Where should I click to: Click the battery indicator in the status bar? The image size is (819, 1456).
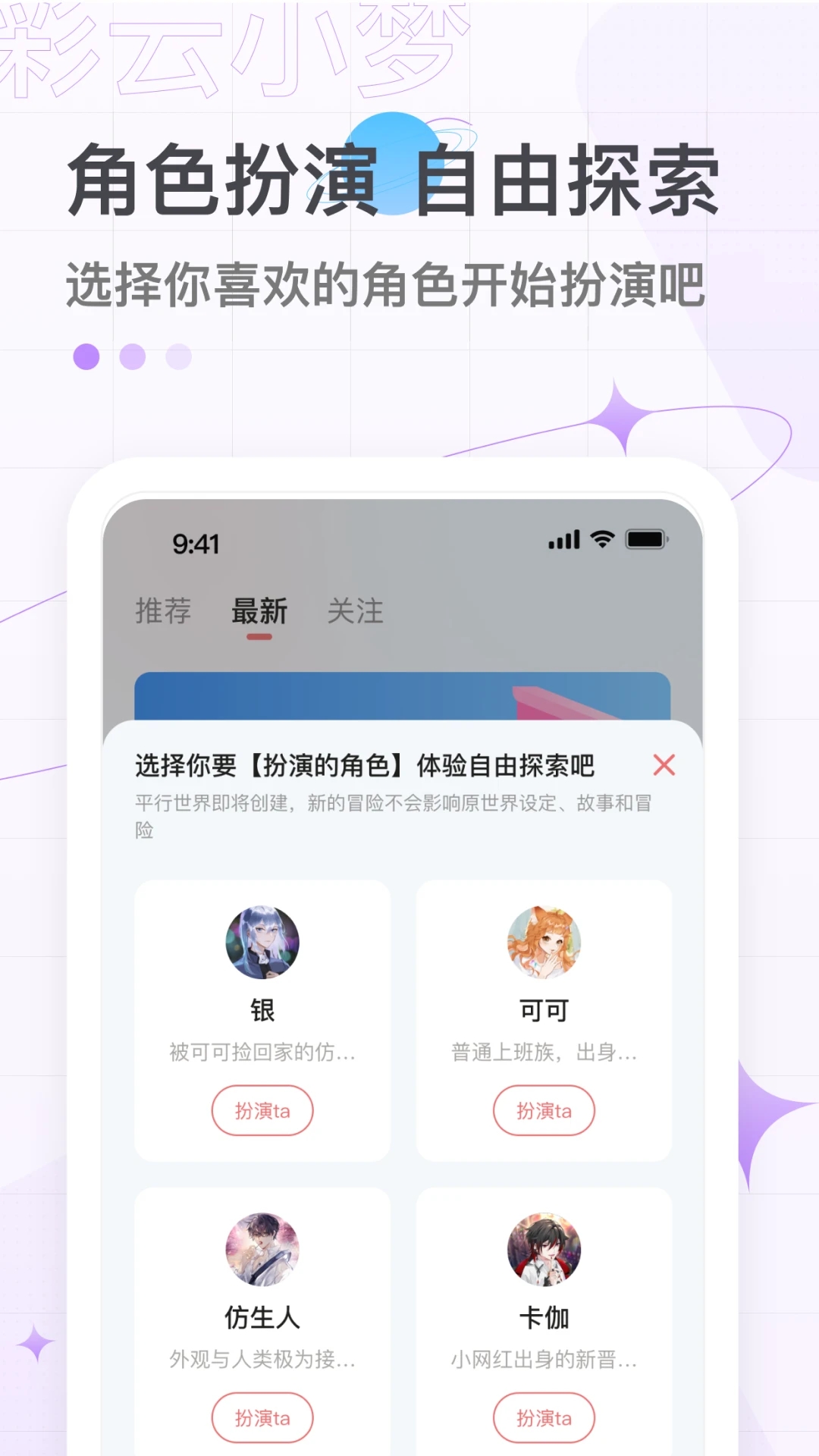click(x=645, y=540)
